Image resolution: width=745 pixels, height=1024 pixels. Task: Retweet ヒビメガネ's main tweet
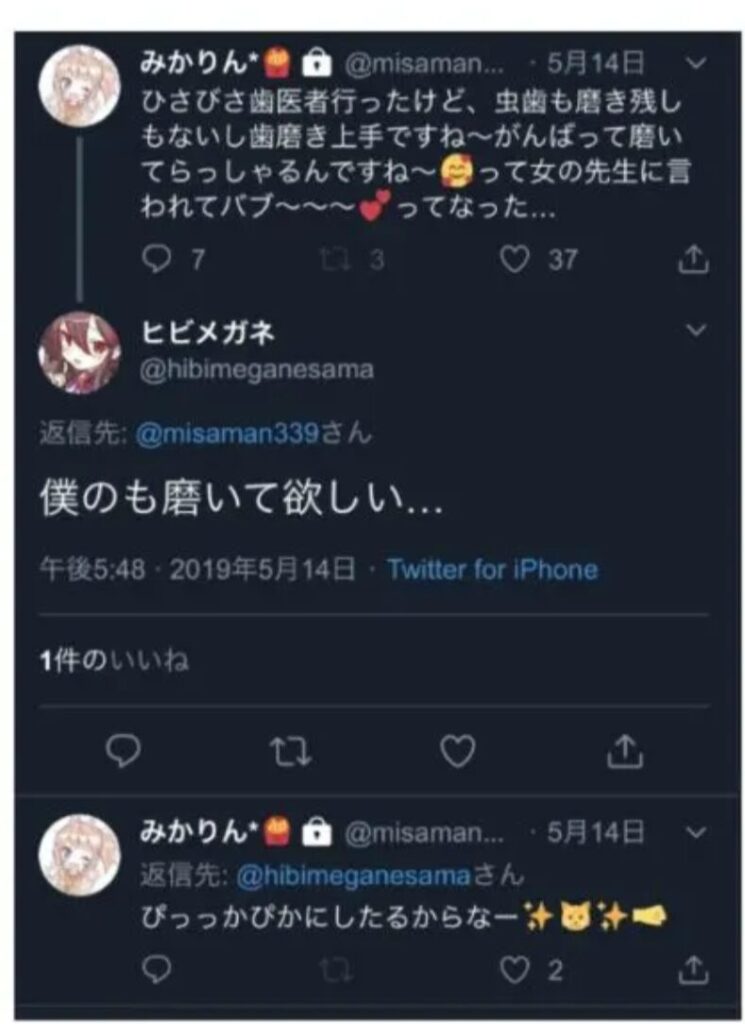[x=290, y=752]
